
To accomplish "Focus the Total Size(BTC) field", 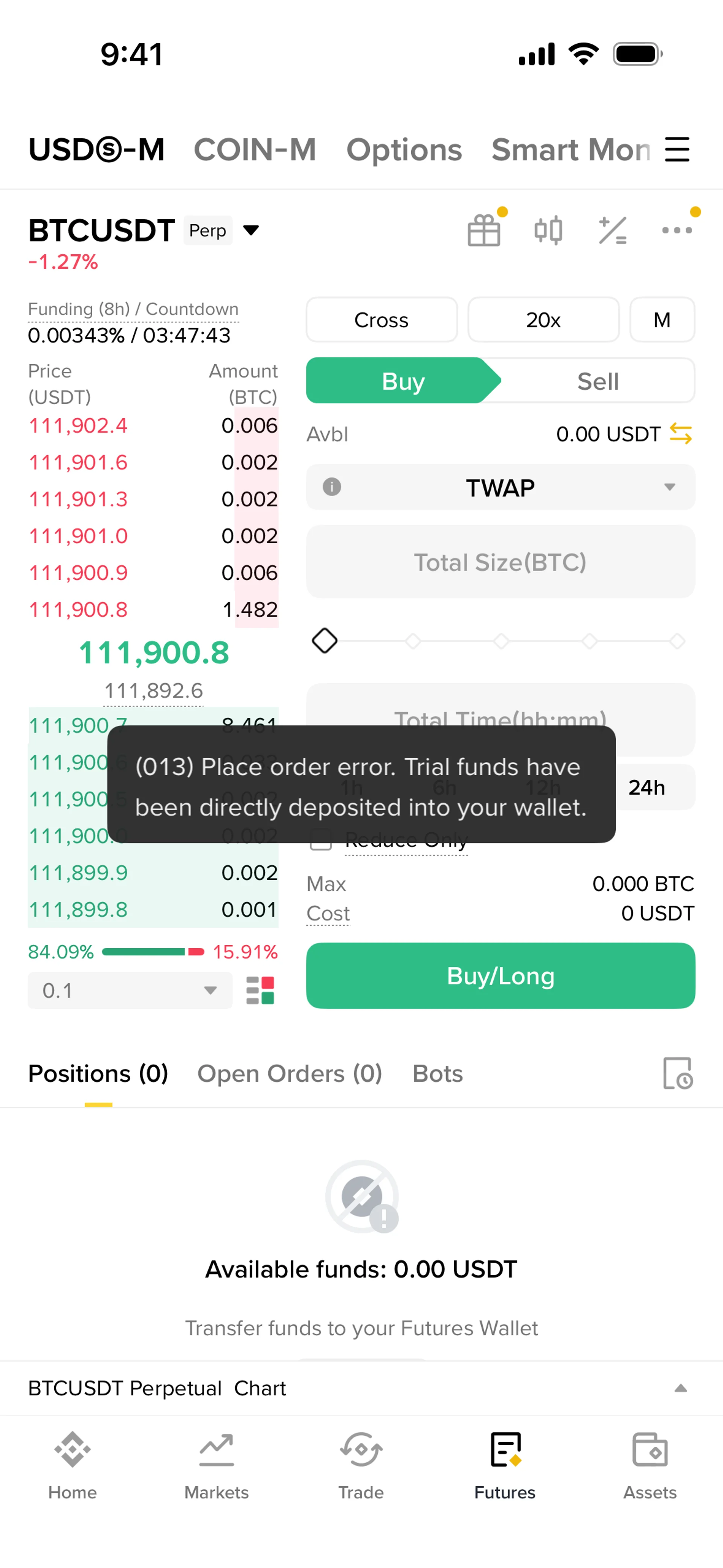I will pyautogui.click(x=500, y=562).
